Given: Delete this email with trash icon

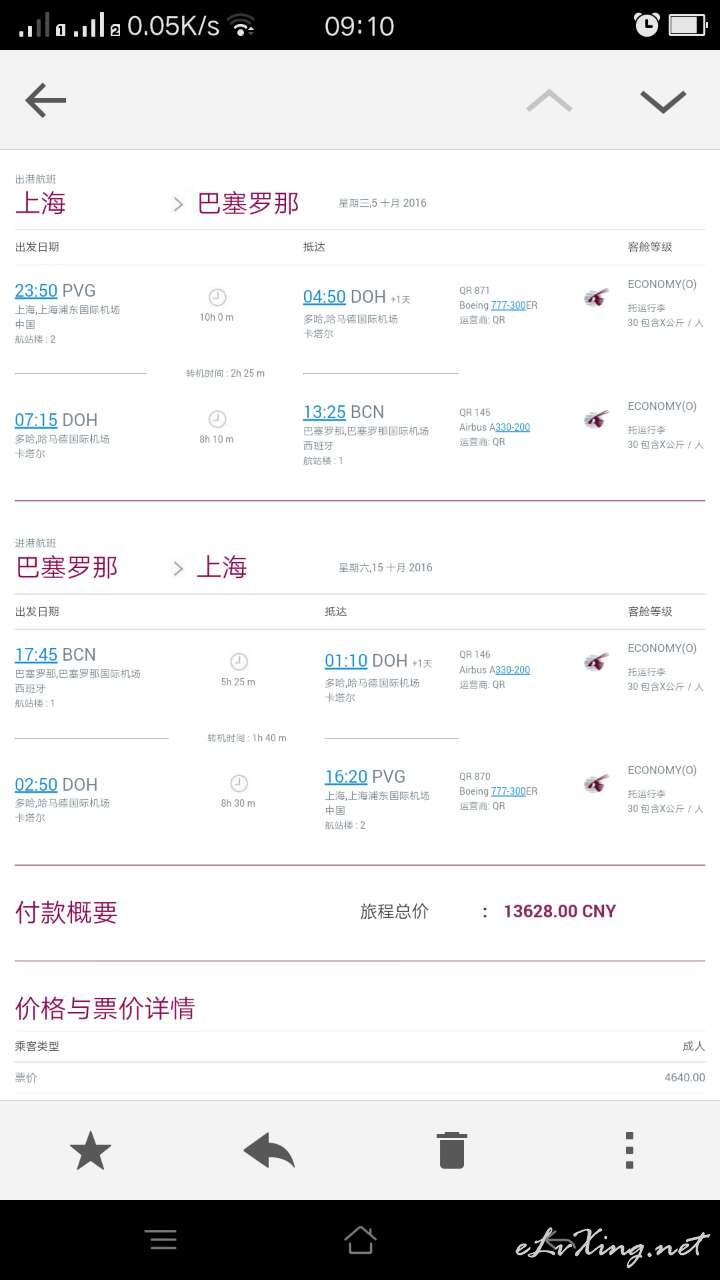Looking at the screenshot, I should [x=451, y=1151].
